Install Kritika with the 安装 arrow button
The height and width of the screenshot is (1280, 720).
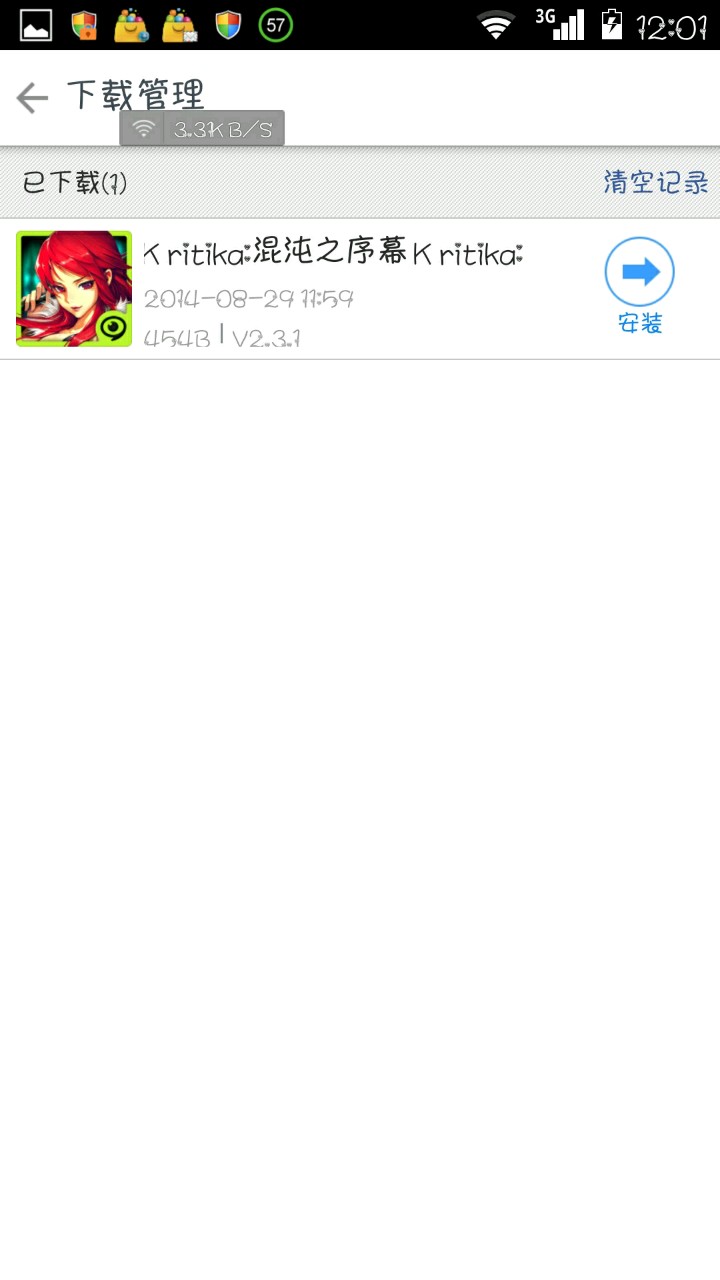point(640,273)
